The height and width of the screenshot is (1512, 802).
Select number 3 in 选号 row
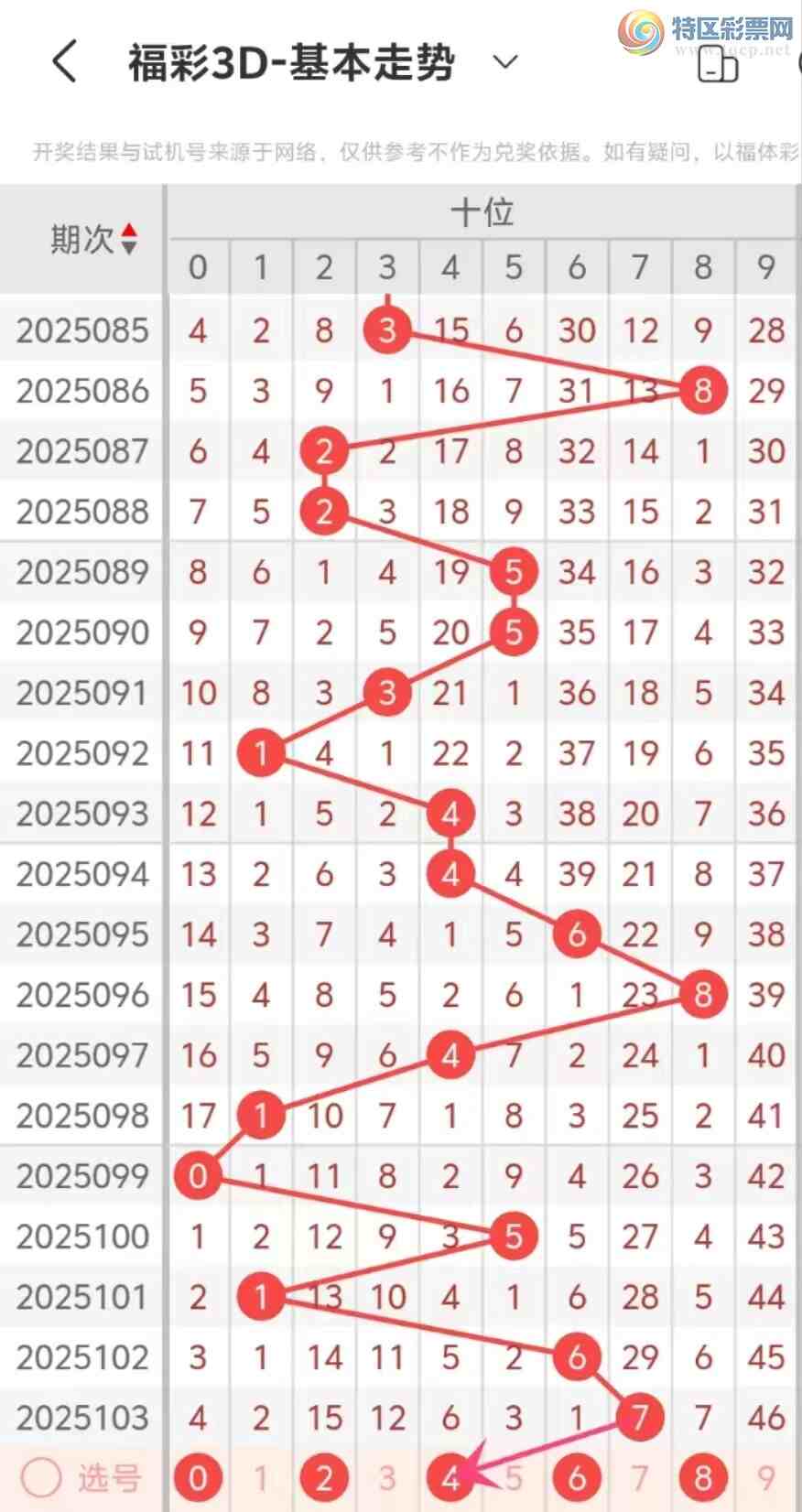387,1477
